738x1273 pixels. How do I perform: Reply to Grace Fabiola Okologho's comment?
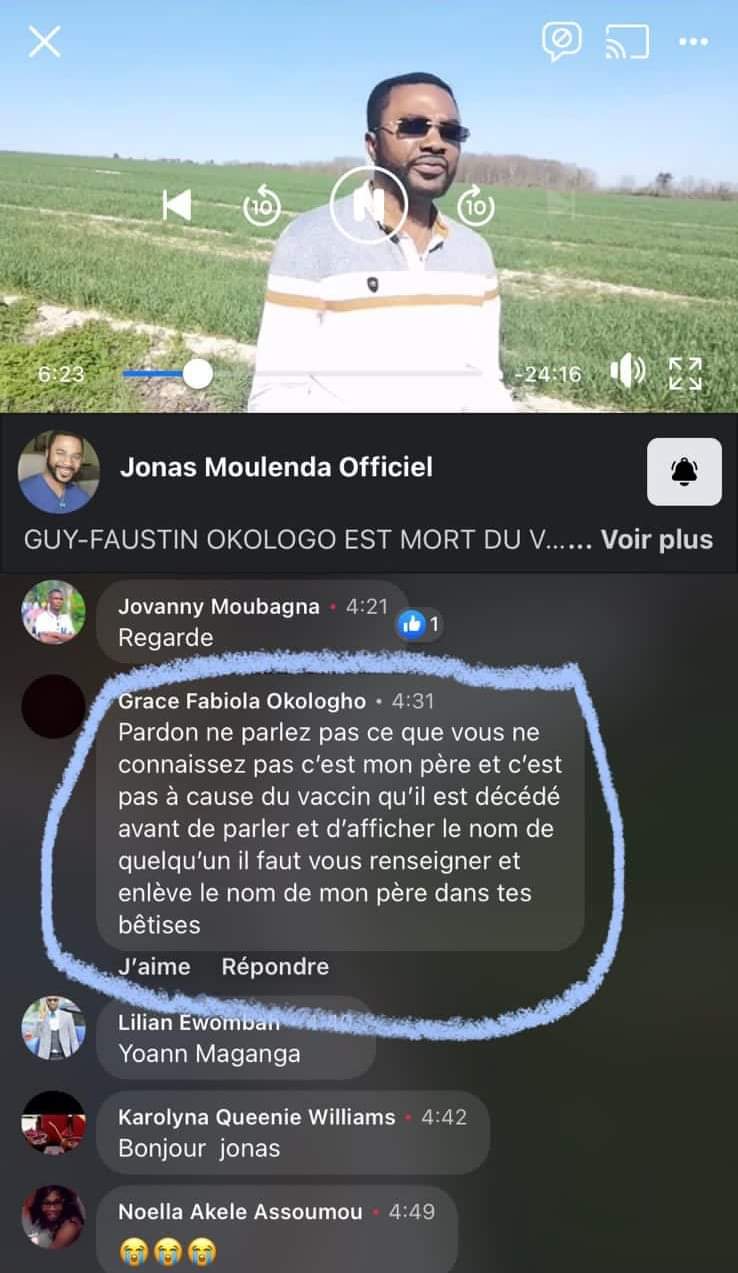275,966
